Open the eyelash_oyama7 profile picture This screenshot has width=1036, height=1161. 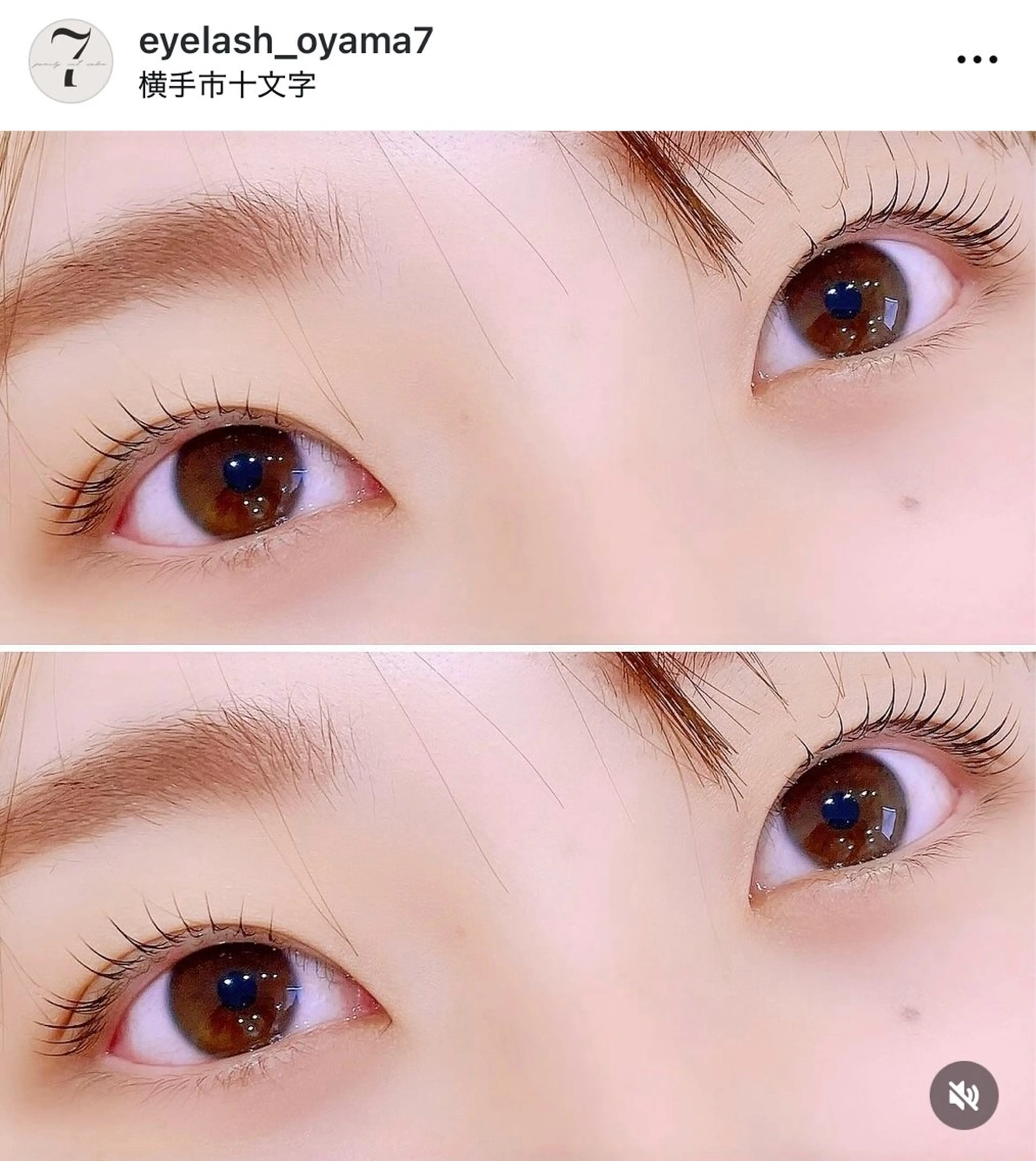[71, 61]
